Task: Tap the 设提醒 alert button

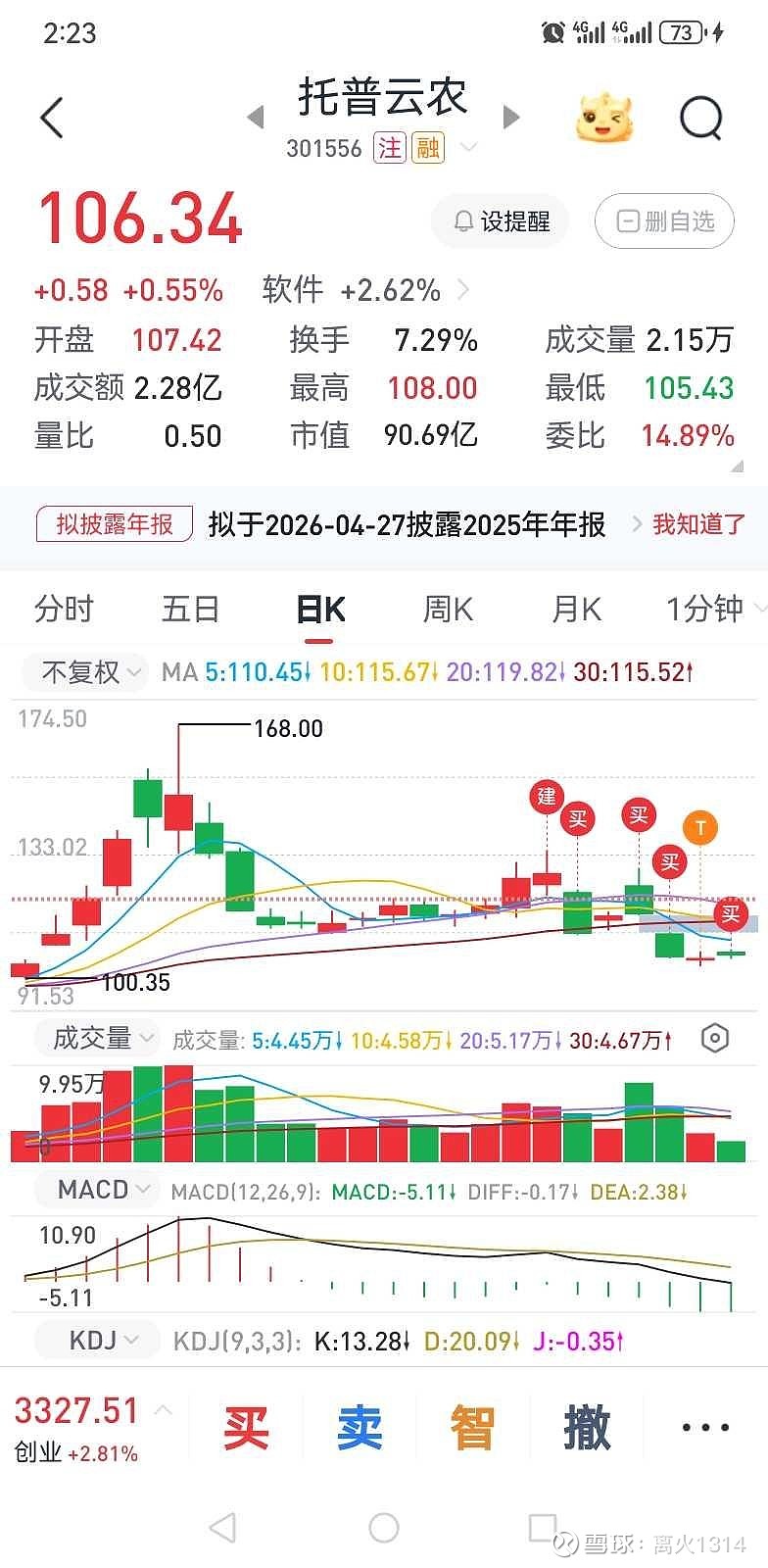Action: [502, 221]
